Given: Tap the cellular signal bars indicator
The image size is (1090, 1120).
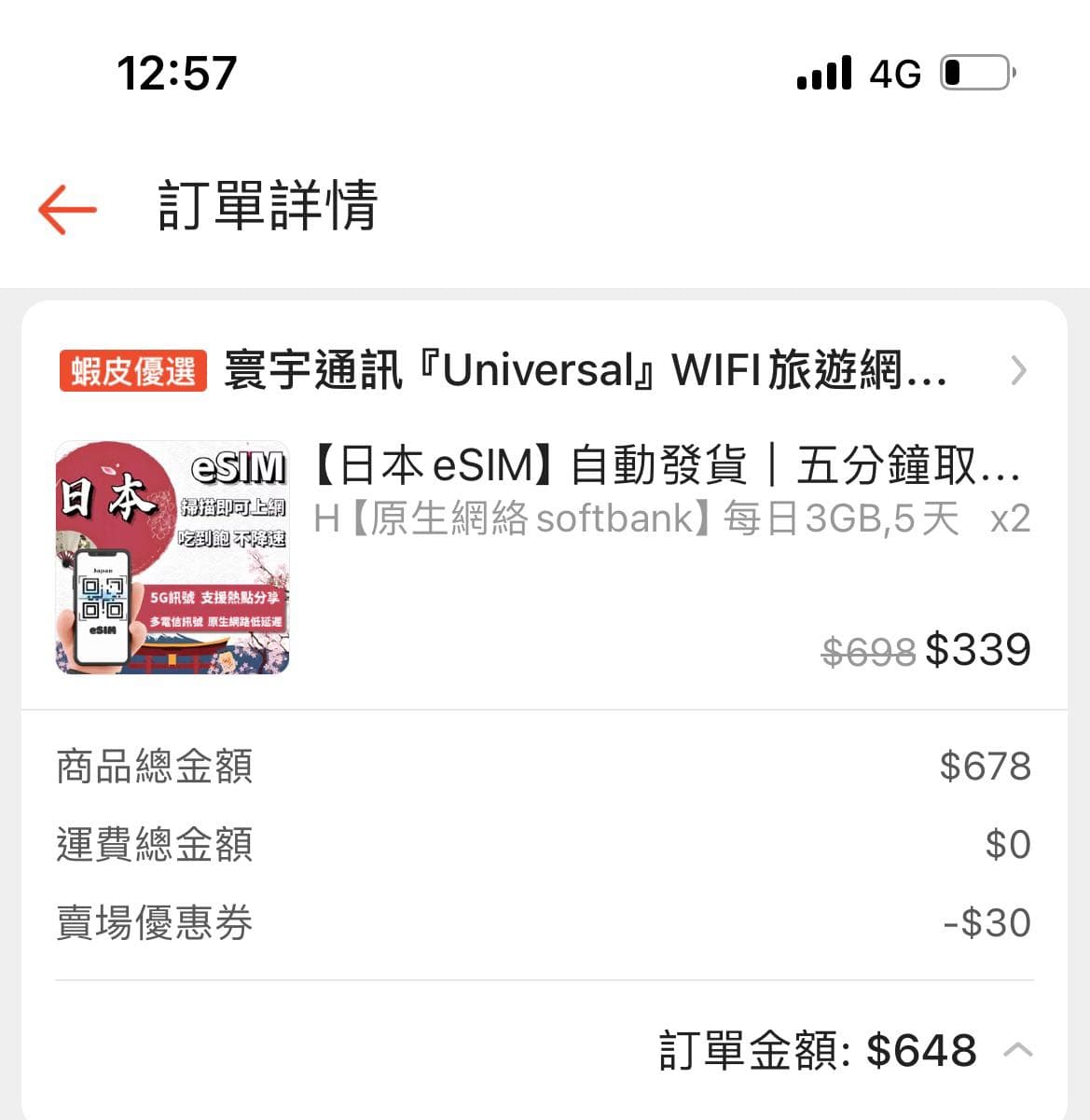Looking at the screenshot, I should [x=824, y=72].
